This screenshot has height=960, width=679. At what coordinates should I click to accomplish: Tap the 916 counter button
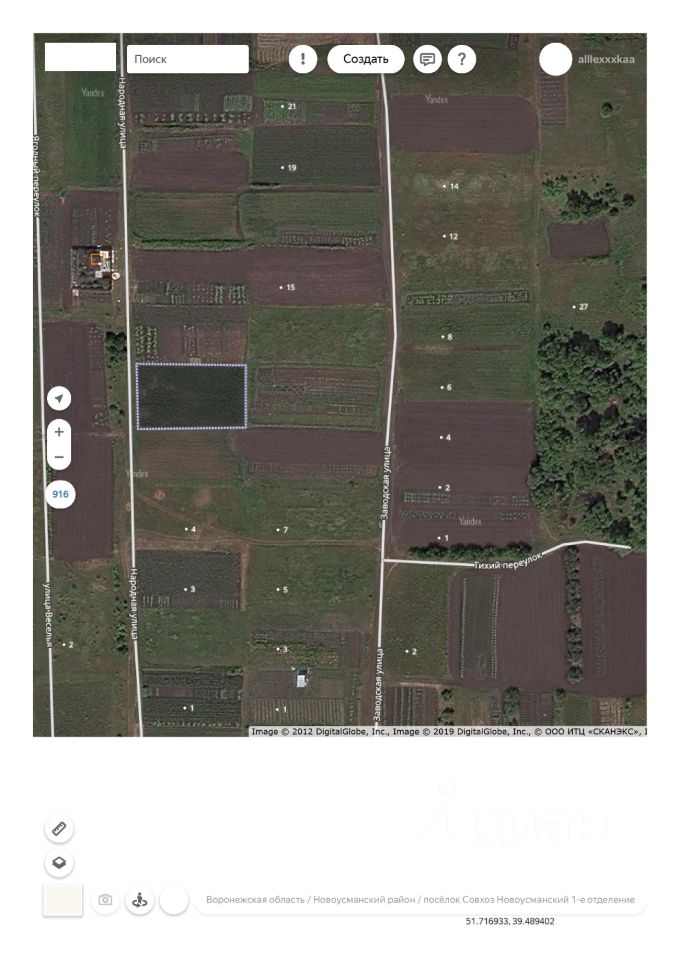tap(60, 494)
